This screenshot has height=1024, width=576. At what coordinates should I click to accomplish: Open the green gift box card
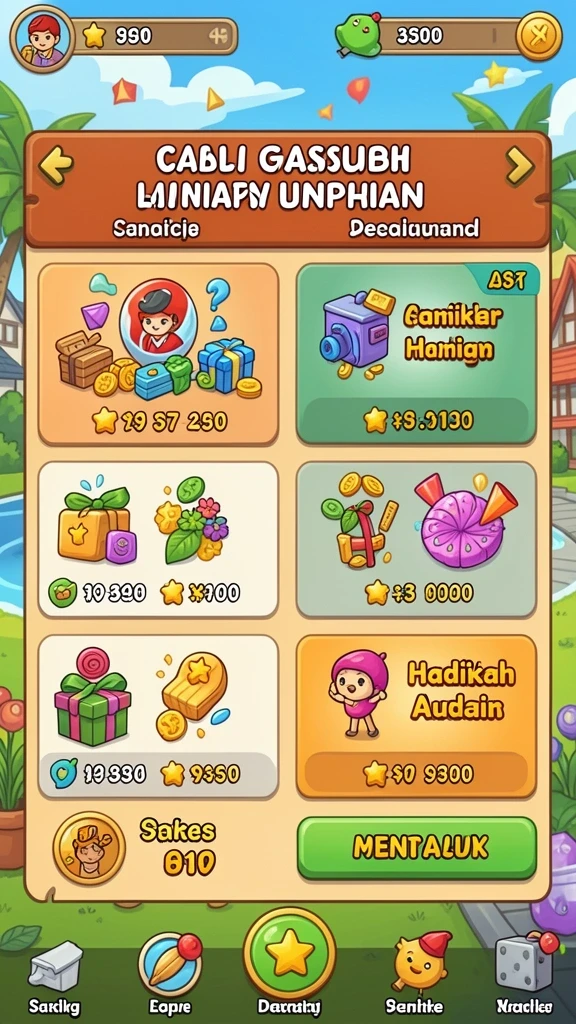(159, 716)
